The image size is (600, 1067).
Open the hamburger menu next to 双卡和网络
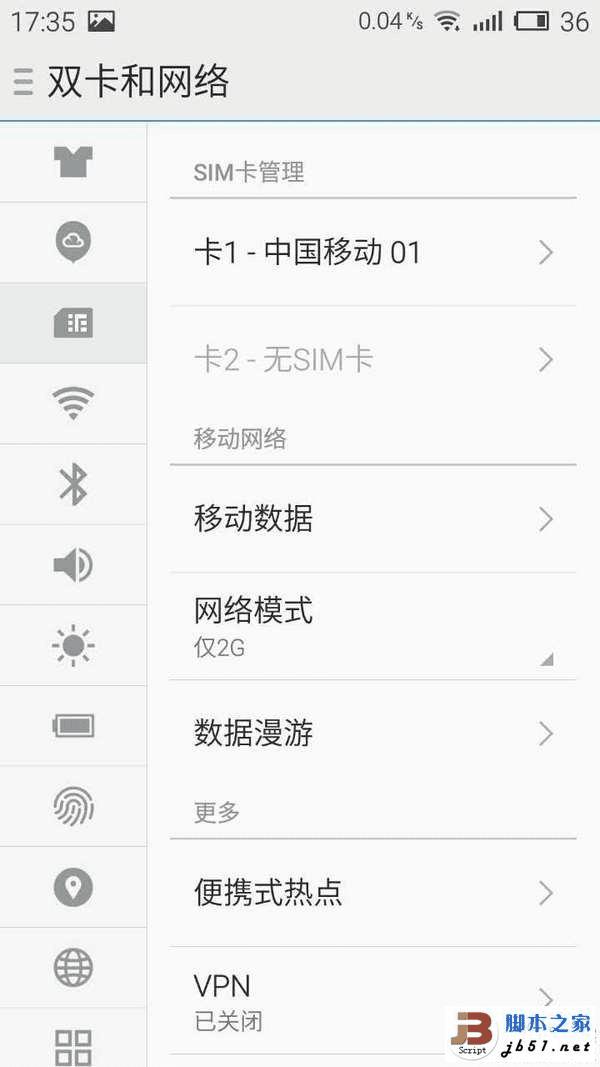[23, 82]
